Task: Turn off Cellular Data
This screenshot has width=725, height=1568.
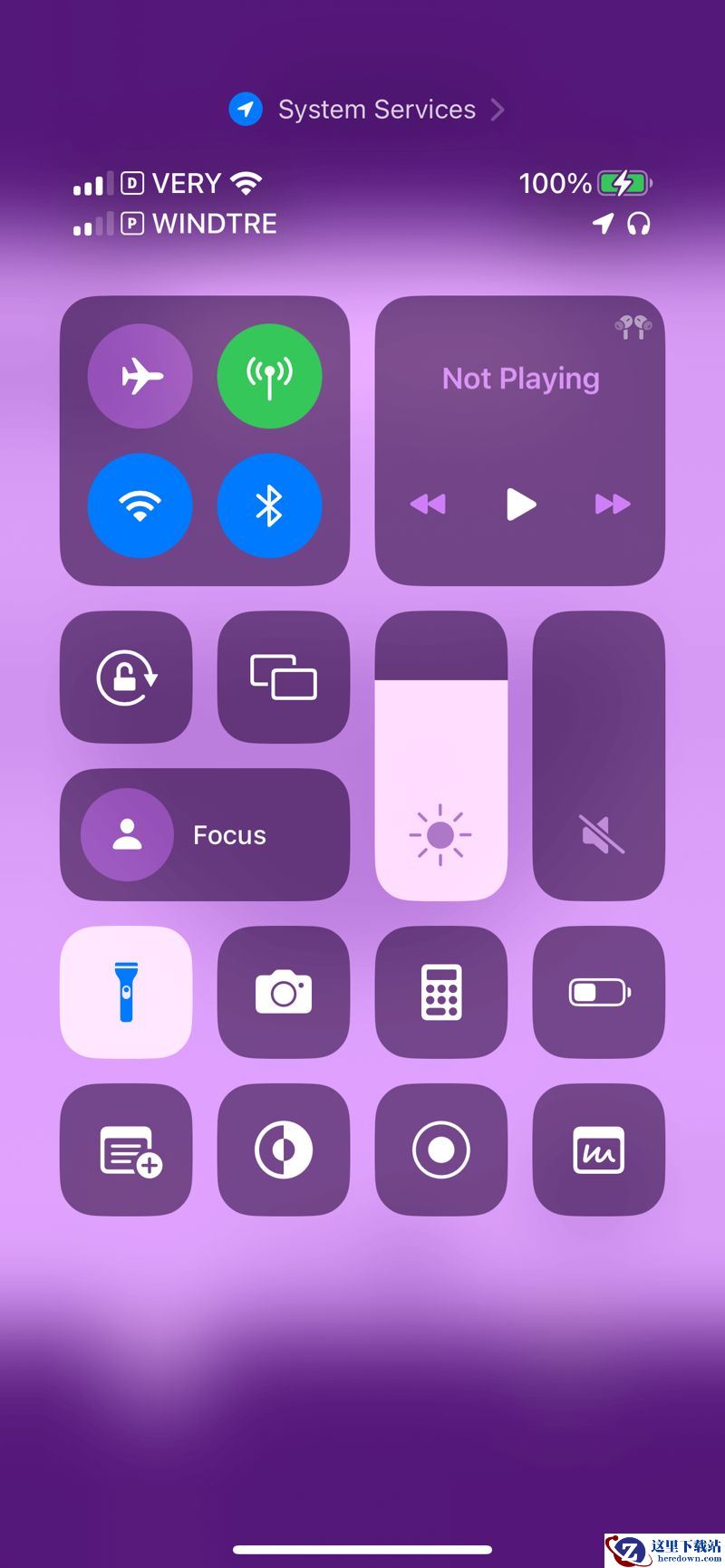Action: (x=269, y=375)
